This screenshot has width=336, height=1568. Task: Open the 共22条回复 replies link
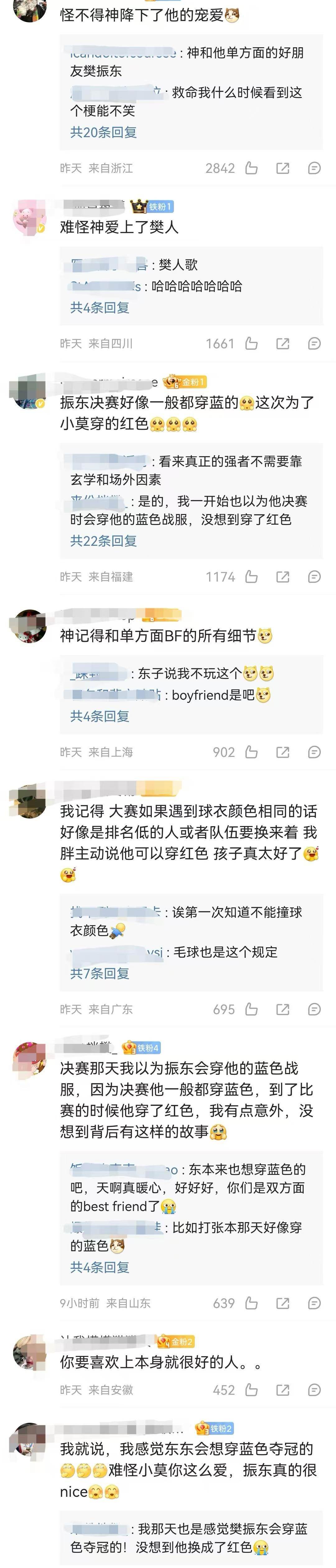pyautogui.click(x=104, y=540)
